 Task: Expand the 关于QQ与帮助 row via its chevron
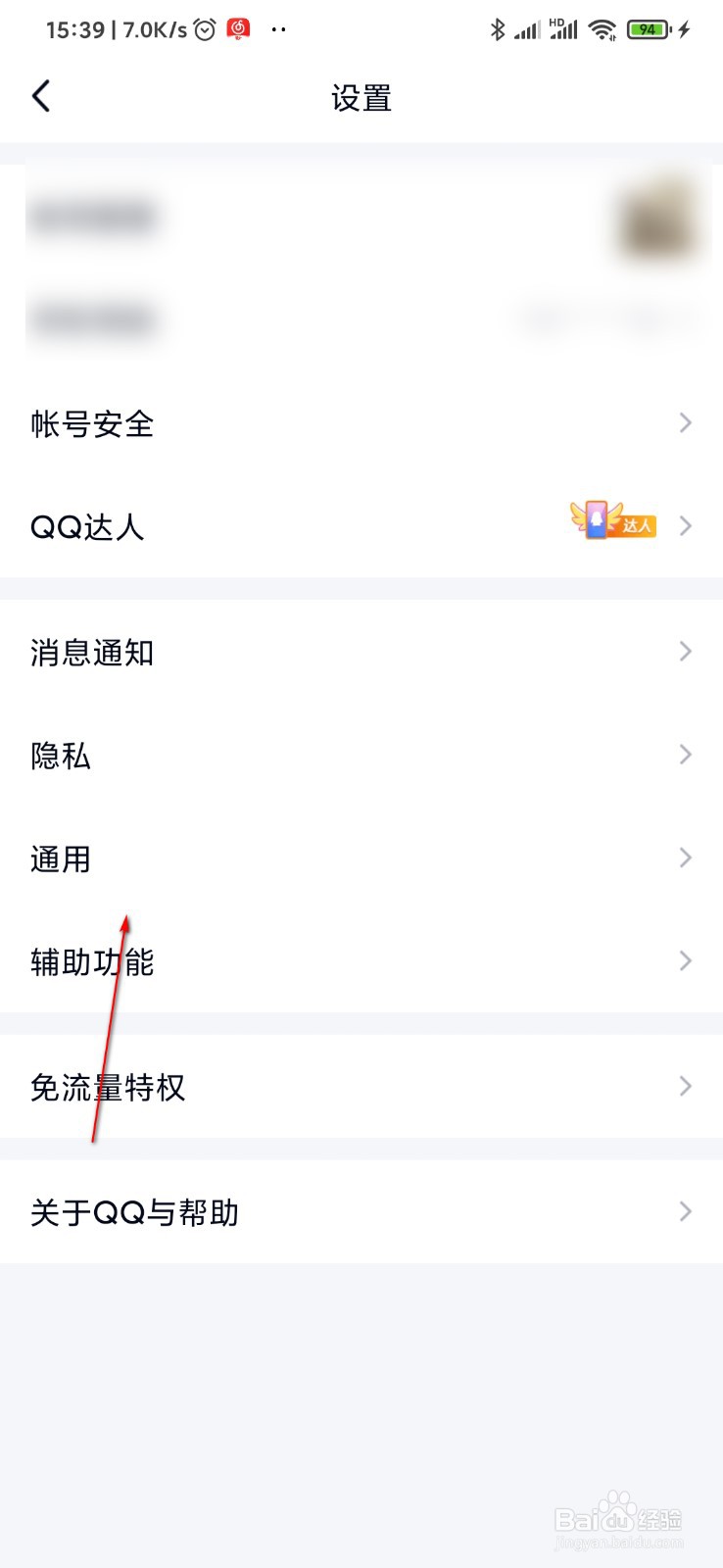(x=685, y=1212)
